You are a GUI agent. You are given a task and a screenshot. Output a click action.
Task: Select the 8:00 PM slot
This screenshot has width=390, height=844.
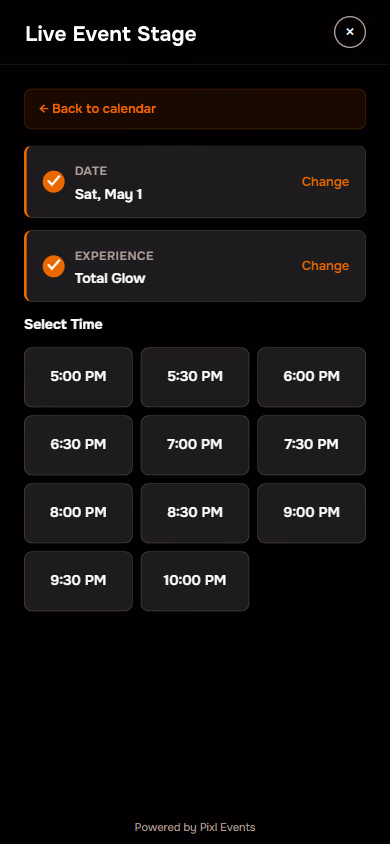pyautogui.click(x=78, y=512)
